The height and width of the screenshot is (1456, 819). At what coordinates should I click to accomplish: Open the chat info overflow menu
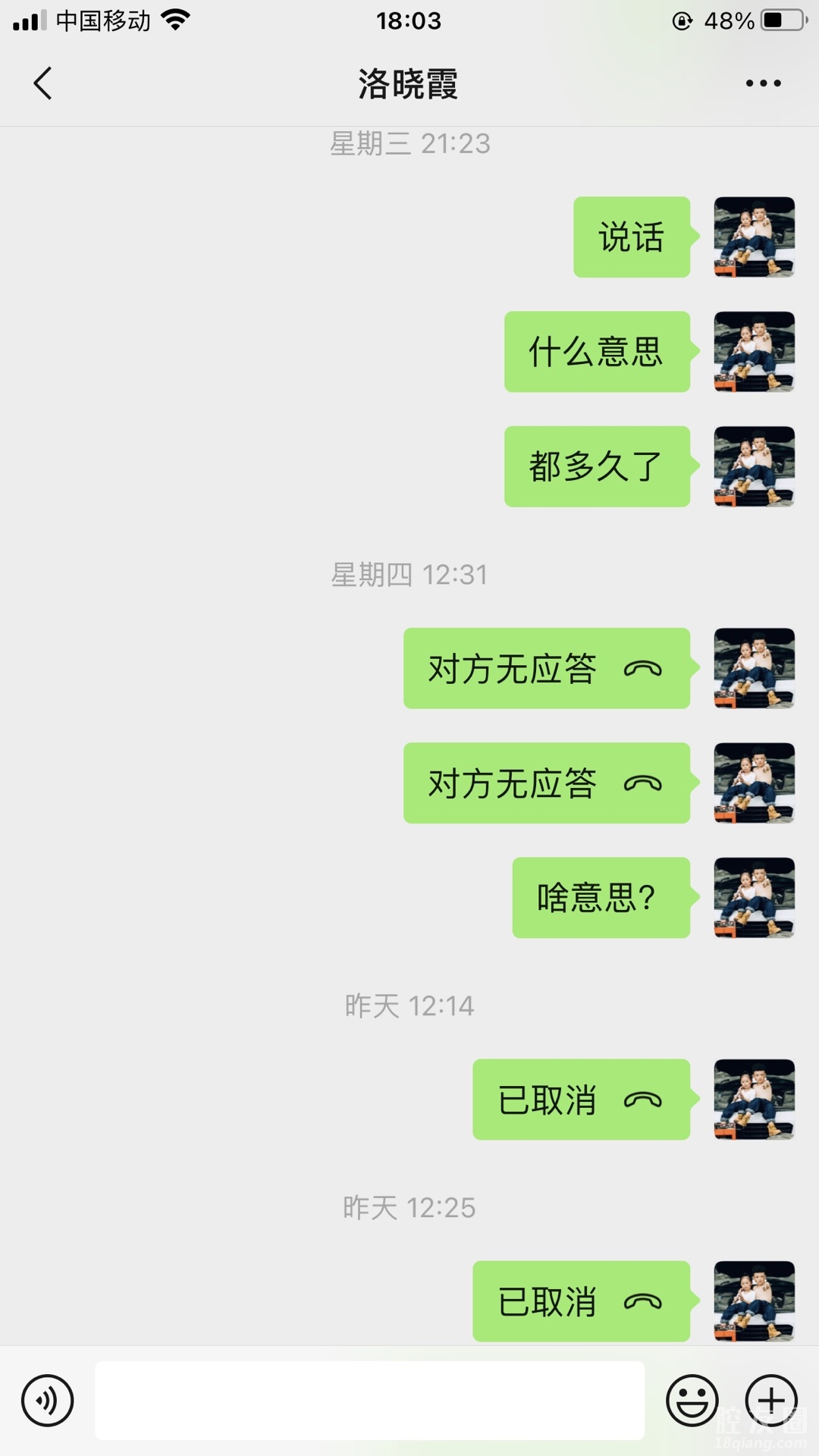(x=763, y=83)
